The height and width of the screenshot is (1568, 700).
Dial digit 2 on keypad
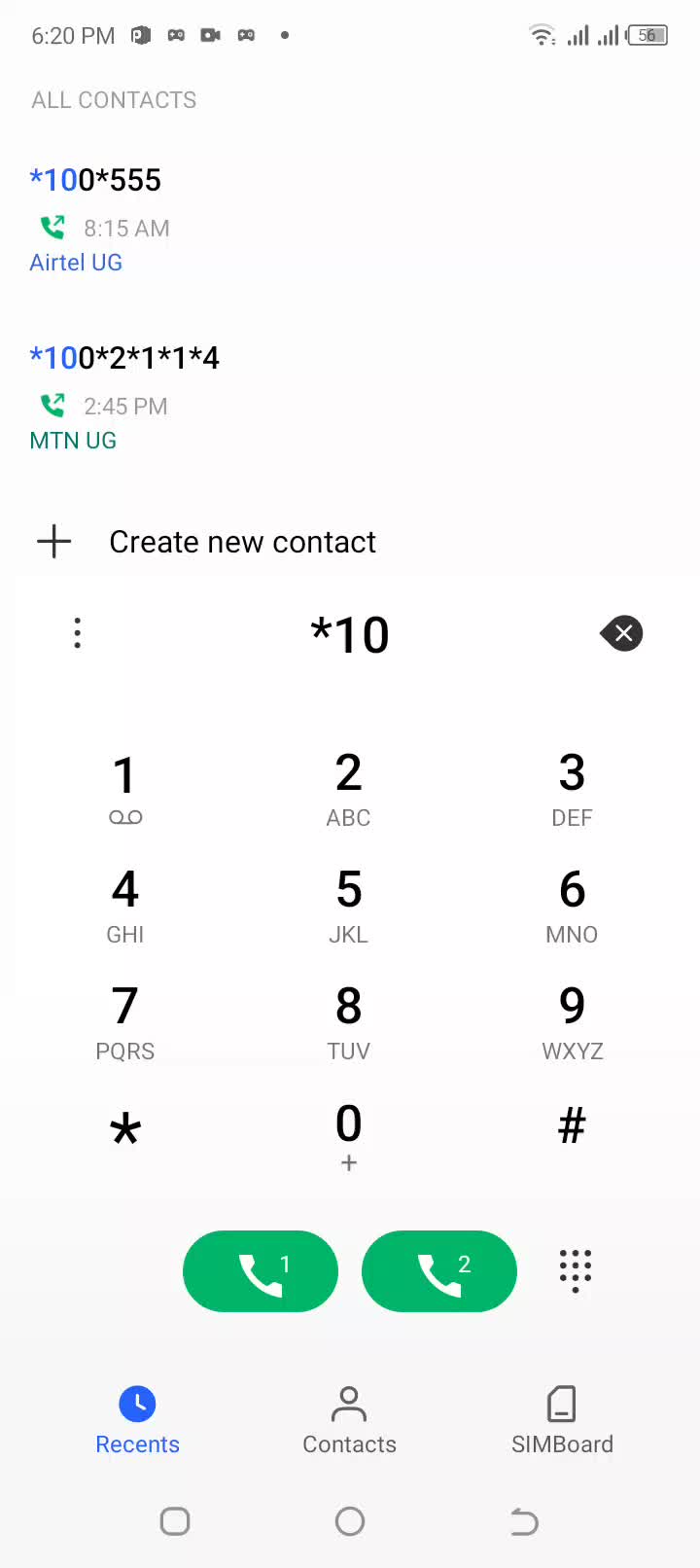[349, 788]
